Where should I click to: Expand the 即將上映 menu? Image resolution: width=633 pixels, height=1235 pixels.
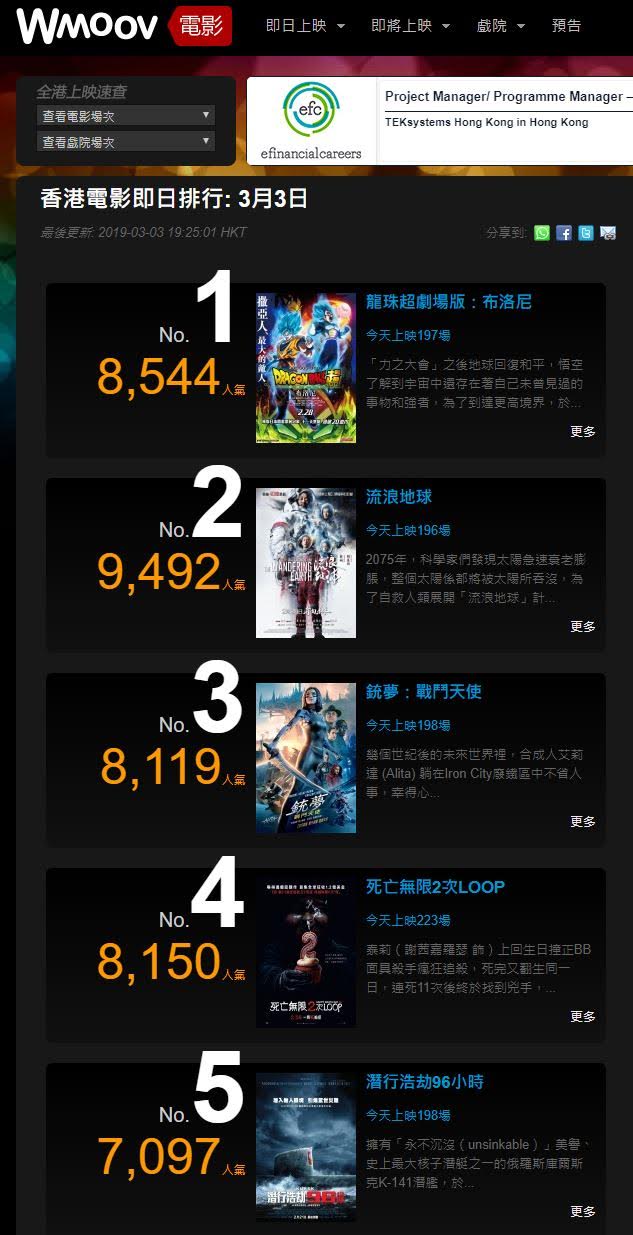(410, 26)
